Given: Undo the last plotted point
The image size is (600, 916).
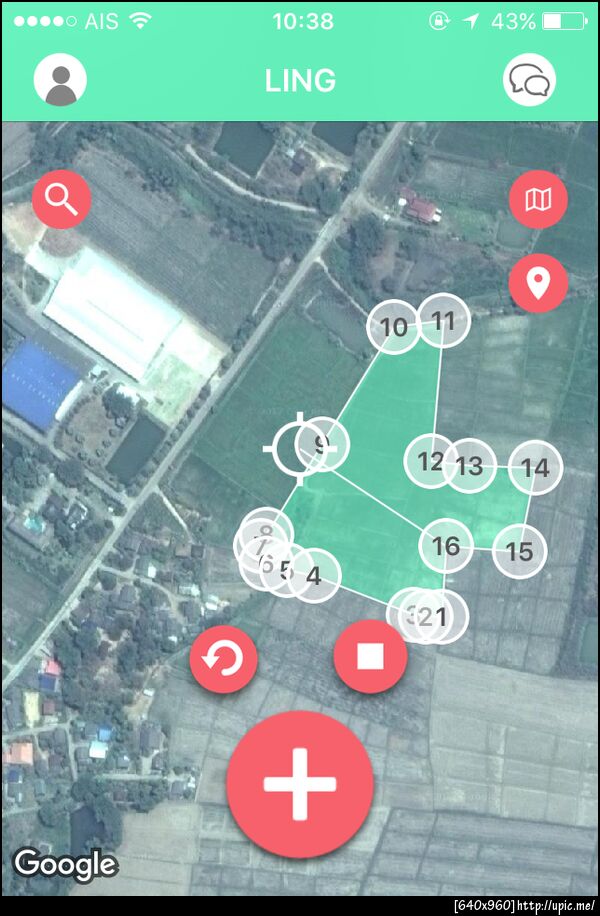Looking at the screenshot, I should pyautogui.click(x=223, y=659).
